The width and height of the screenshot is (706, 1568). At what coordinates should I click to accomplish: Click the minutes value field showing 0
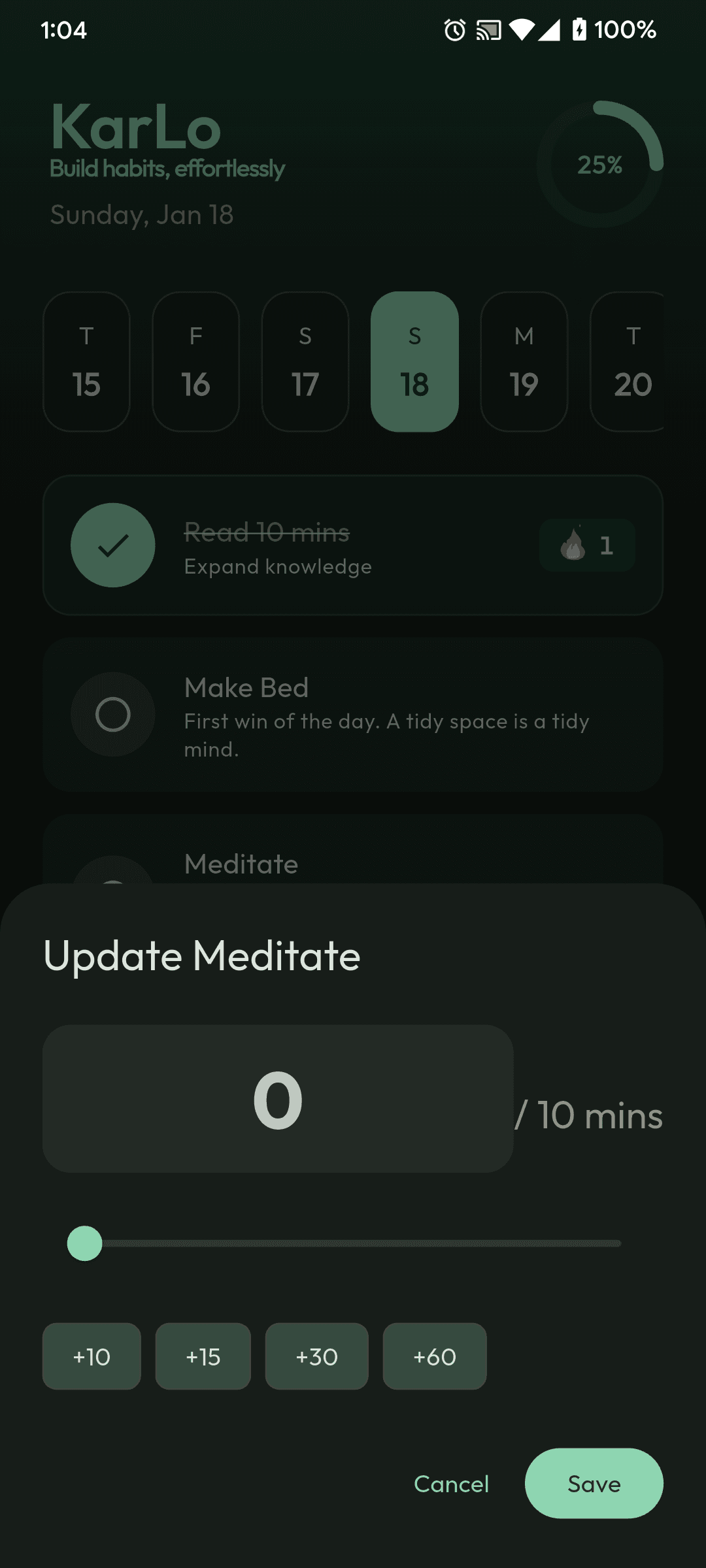point(278,1100)
